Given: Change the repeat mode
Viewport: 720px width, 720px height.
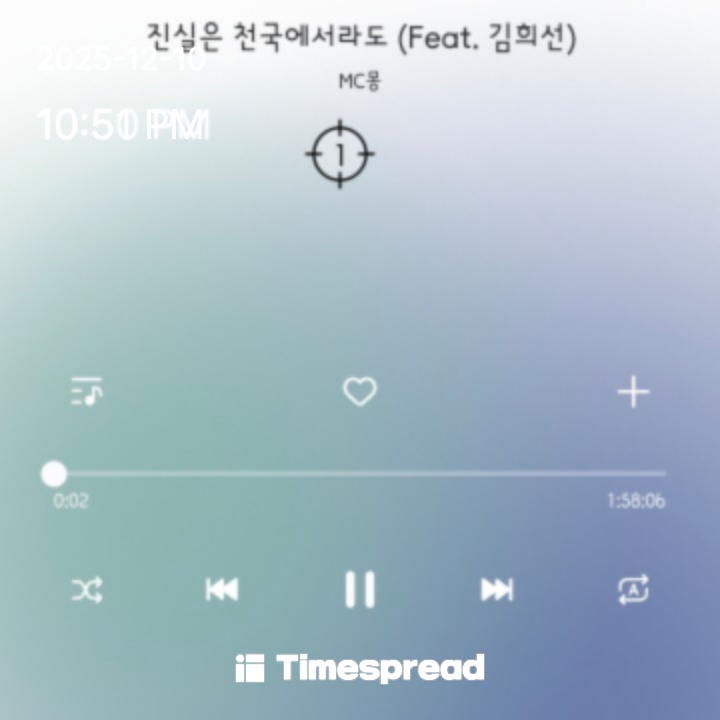Looking at the screenshot, I should pos(633,590).
